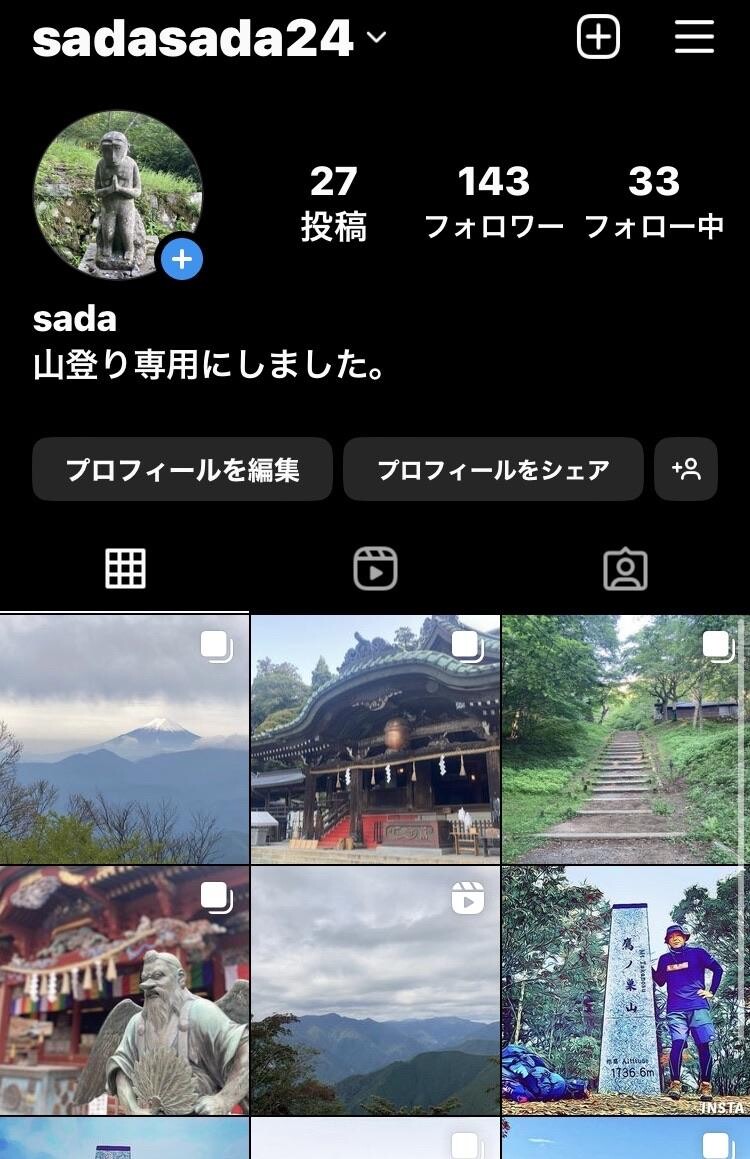This screenshot has height=1159, width=750.
Task: Open the tagged photos tab
Action: (624, 569)
